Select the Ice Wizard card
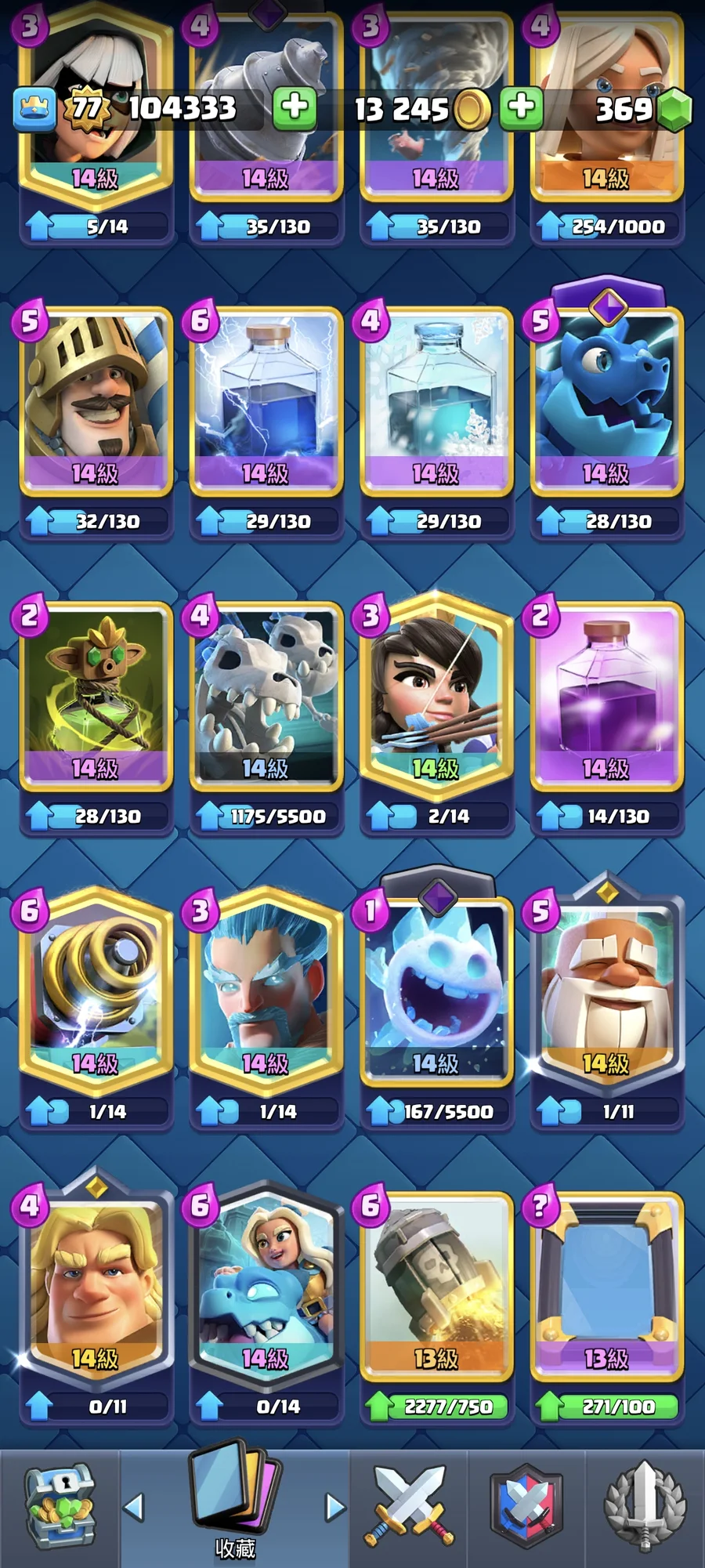Screen dimensions: 705x1568 click(x=266, y=989)
